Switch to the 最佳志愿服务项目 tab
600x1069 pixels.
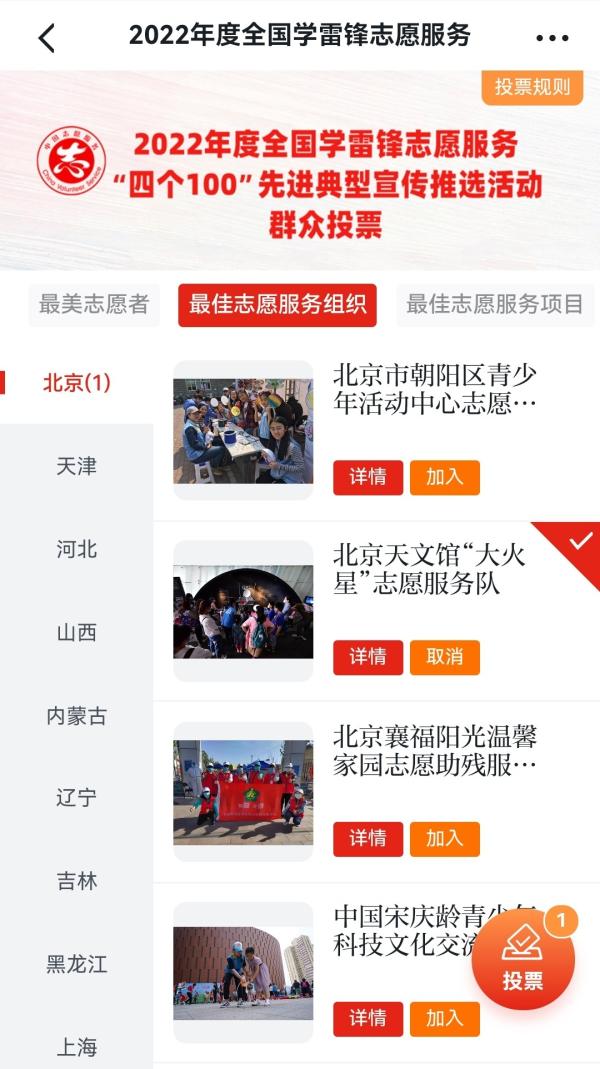tap(494, 305)
